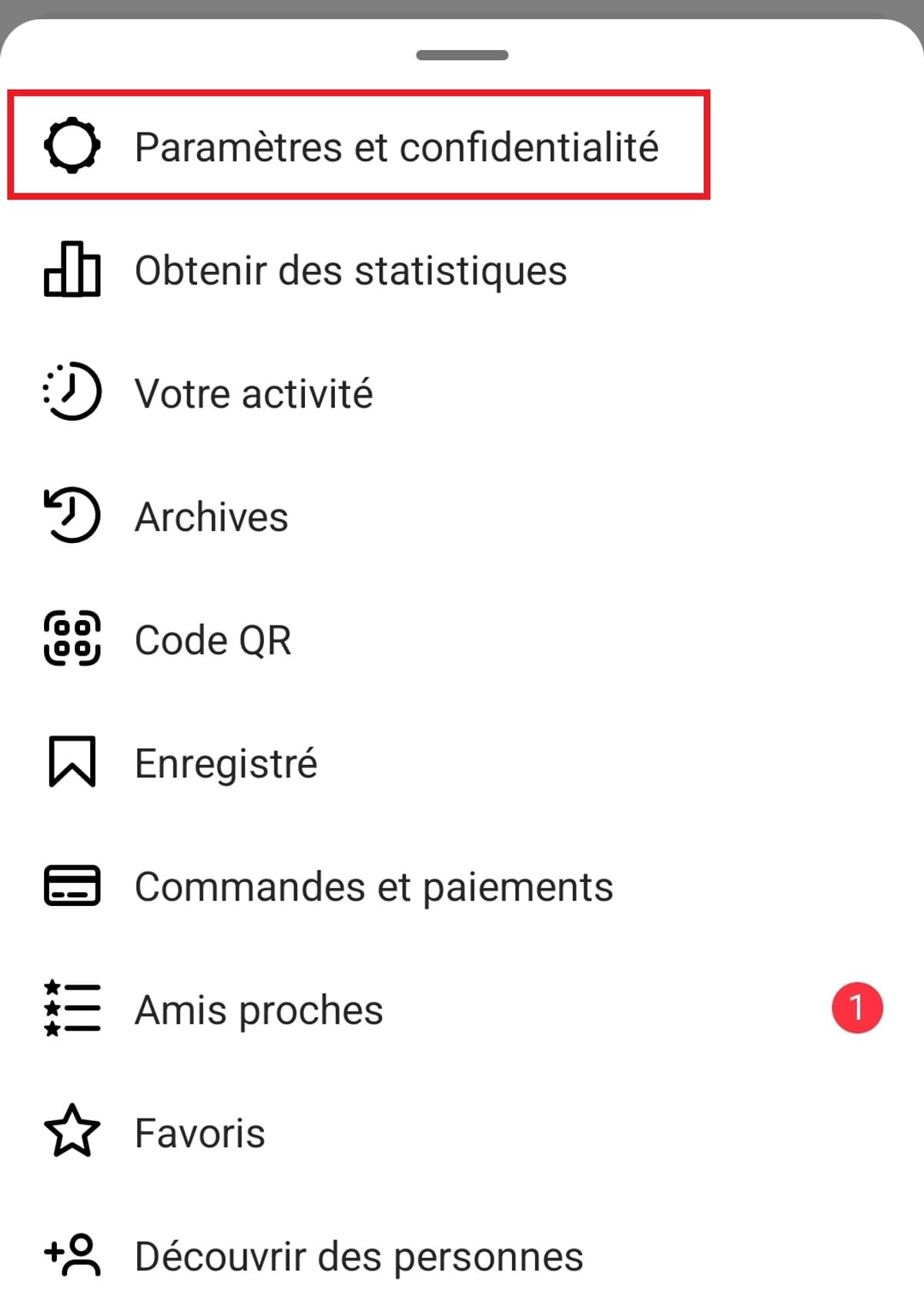924x1315 pixels.
Task: Open Commandes et paiements
Action: pos(373,886)
